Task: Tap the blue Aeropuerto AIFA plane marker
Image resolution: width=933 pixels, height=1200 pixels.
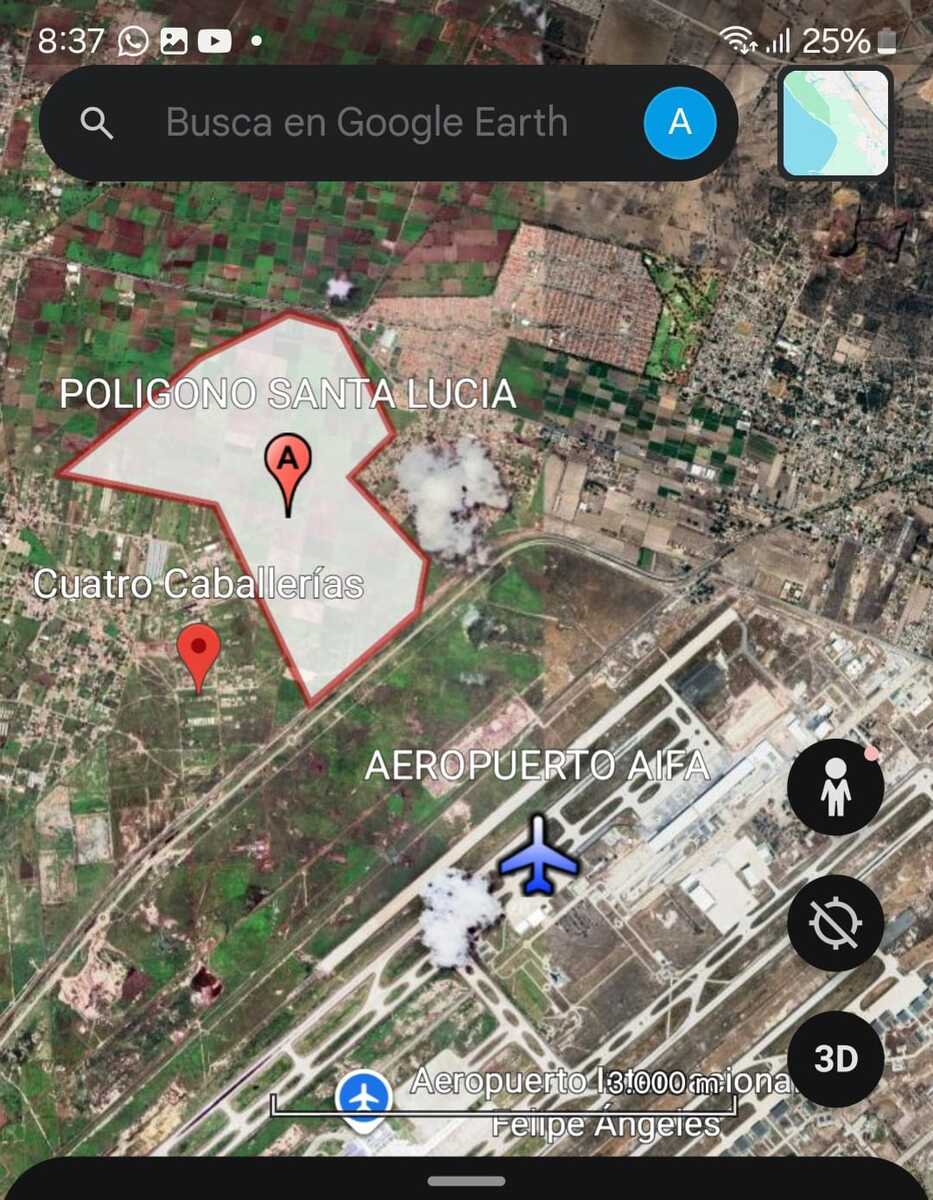Action: click(x=539, y=854)
